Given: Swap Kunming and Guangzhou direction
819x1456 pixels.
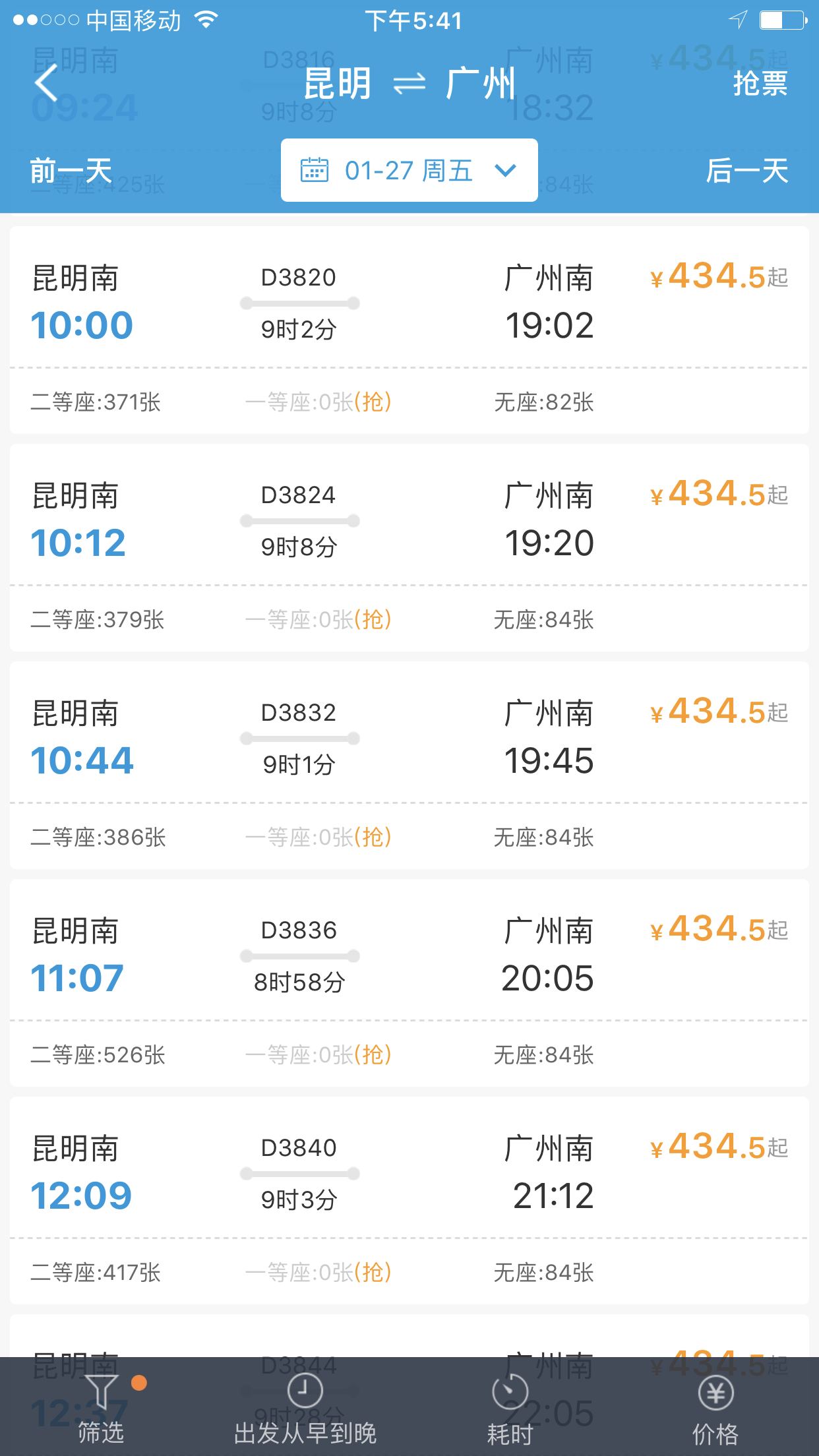Looking at the screenshot, I should 409,84.
